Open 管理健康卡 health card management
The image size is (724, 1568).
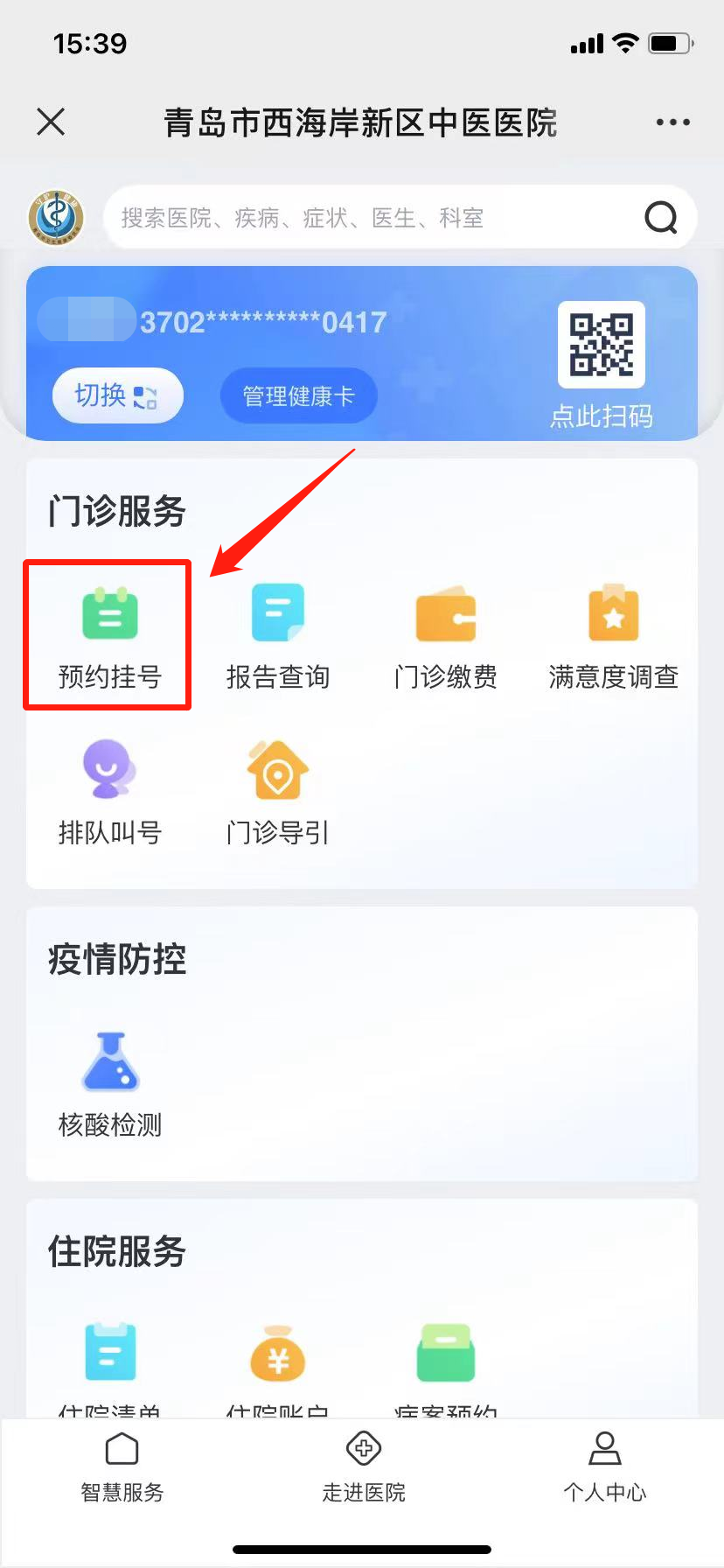(298, 395)
